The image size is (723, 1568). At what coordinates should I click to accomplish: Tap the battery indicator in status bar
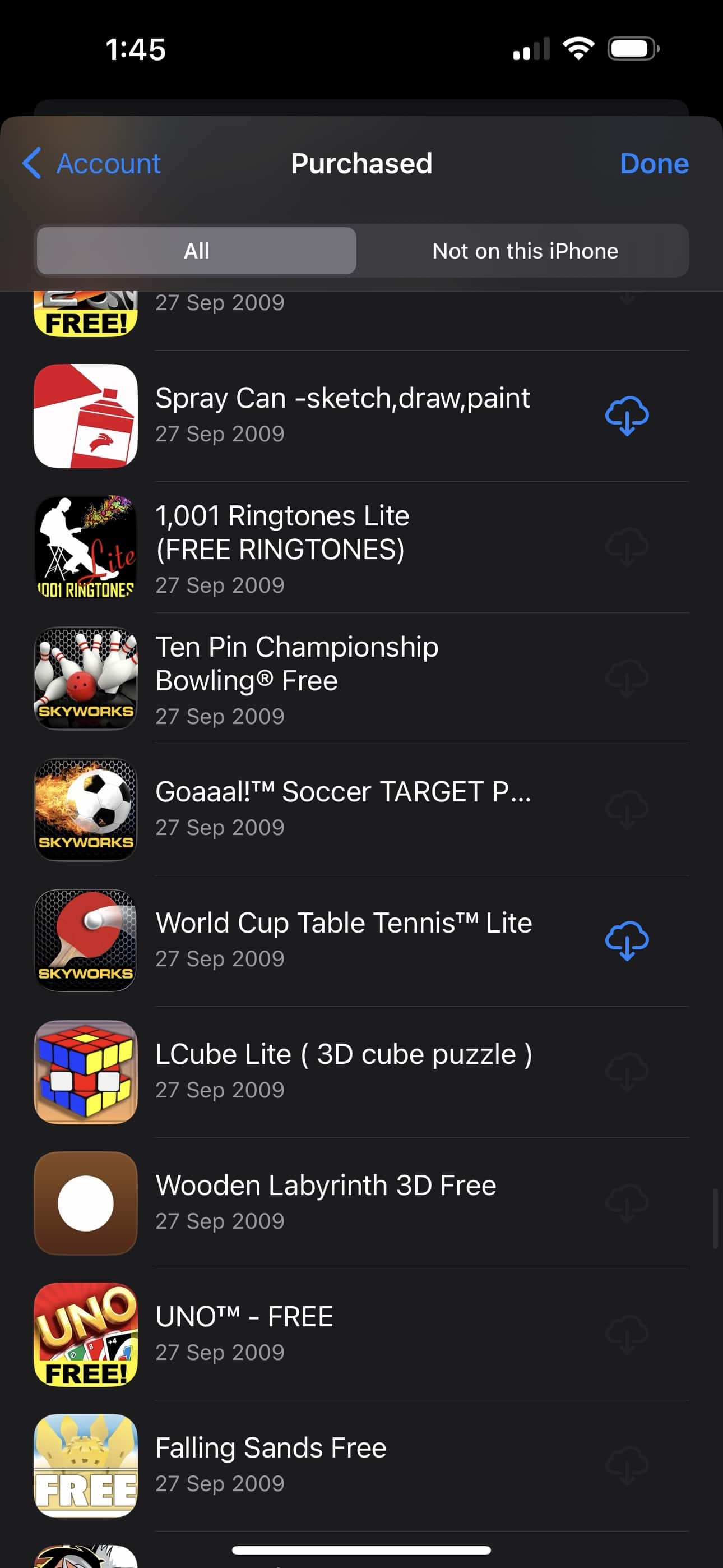pos(633,48)
